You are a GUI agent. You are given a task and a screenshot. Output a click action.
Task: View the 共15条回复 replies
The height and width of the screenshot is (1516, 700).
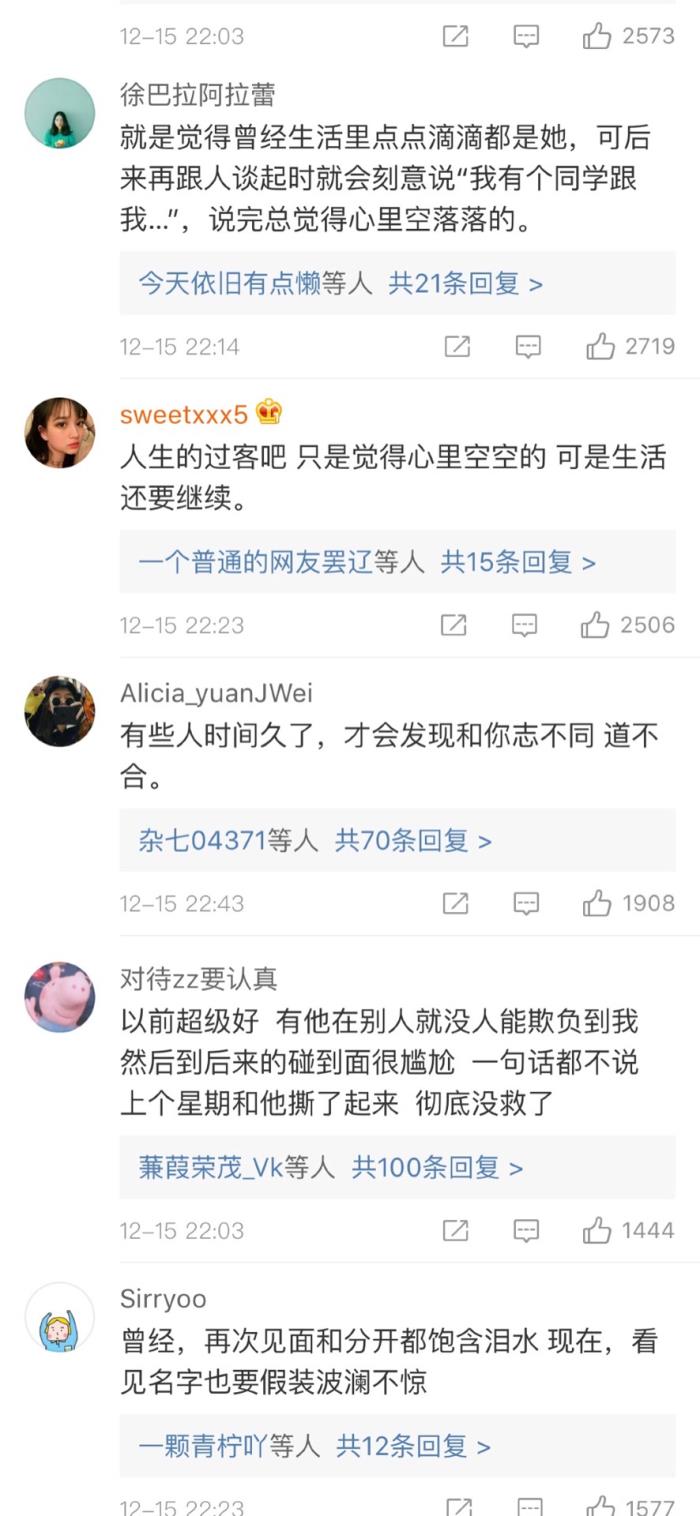(518, 562)
